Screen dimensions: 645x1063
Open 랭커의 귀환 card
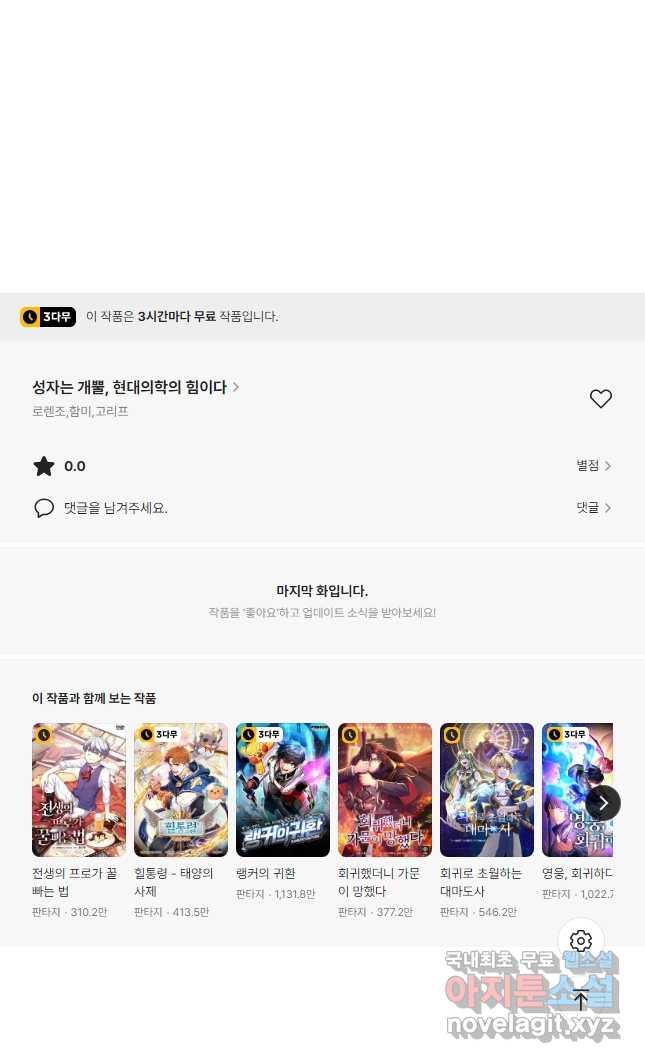pyautogui.click(x=283, y=790)
